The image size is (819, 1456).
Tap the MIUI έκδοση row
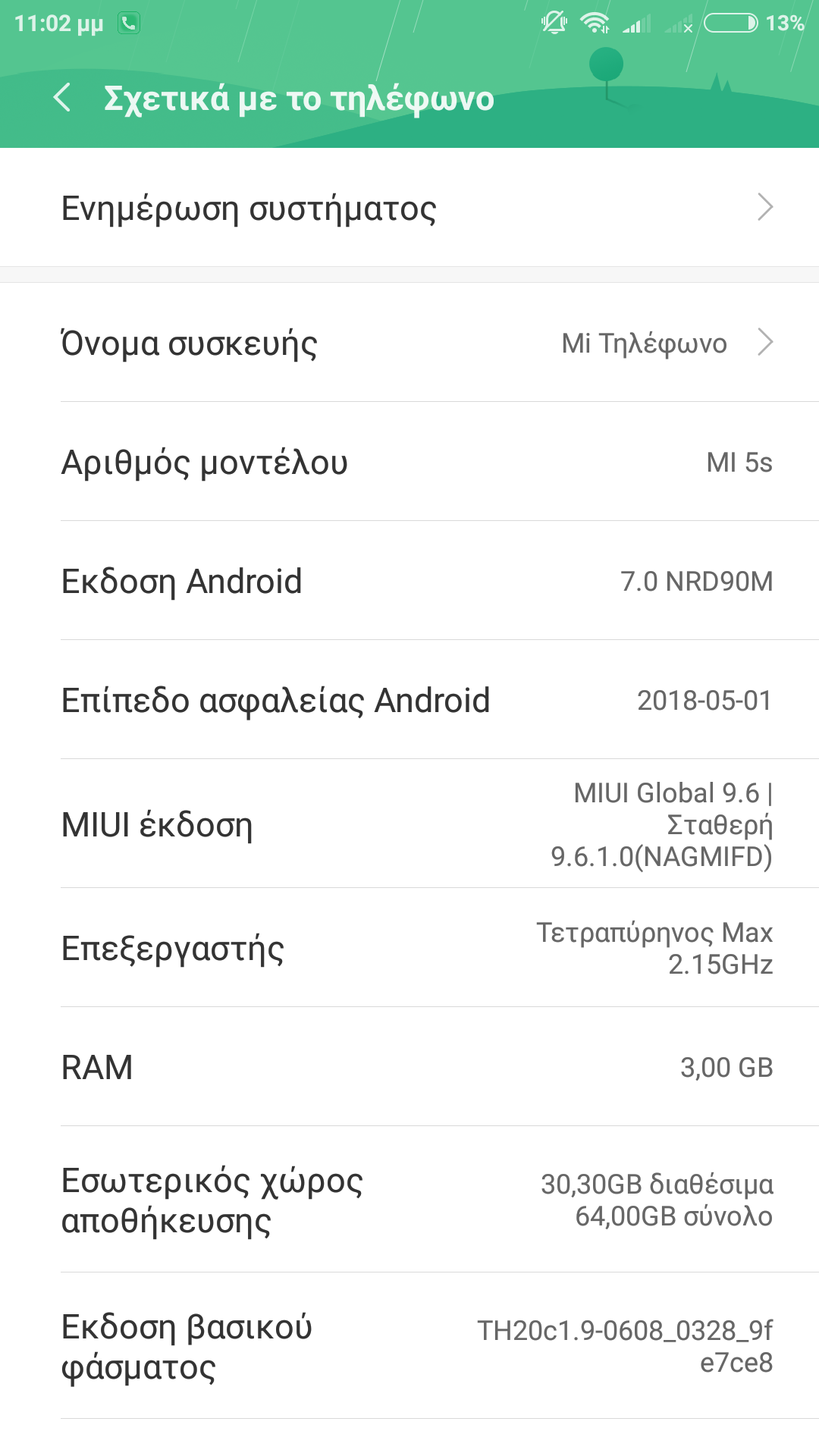click(x=409, y=824)
